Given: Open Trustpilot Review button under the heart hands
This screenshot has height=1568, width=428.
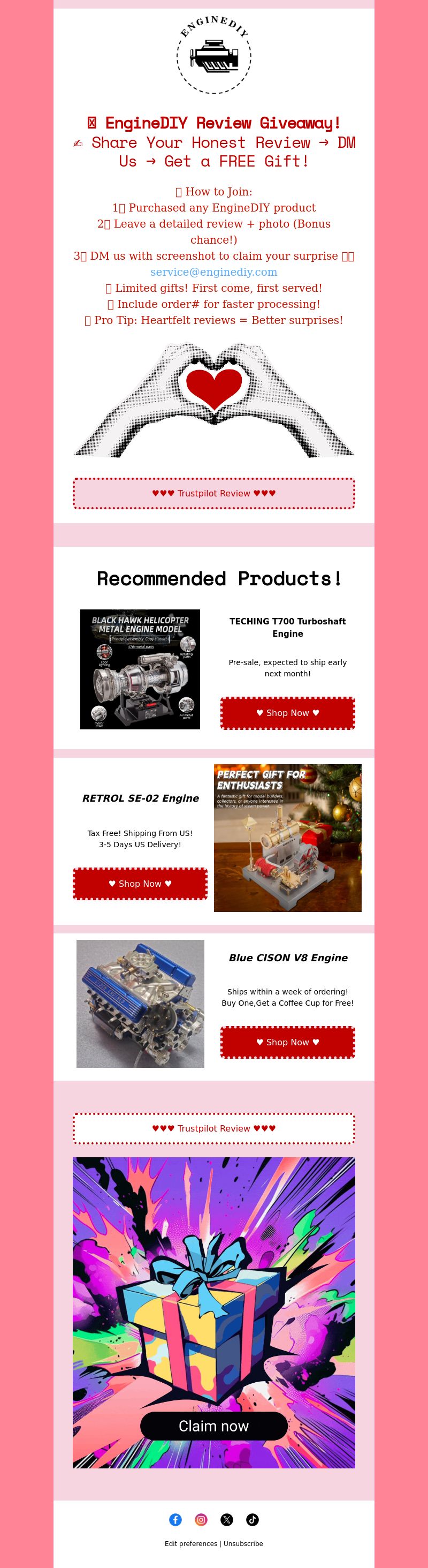Looking at the screenshot, I should 213,493.
